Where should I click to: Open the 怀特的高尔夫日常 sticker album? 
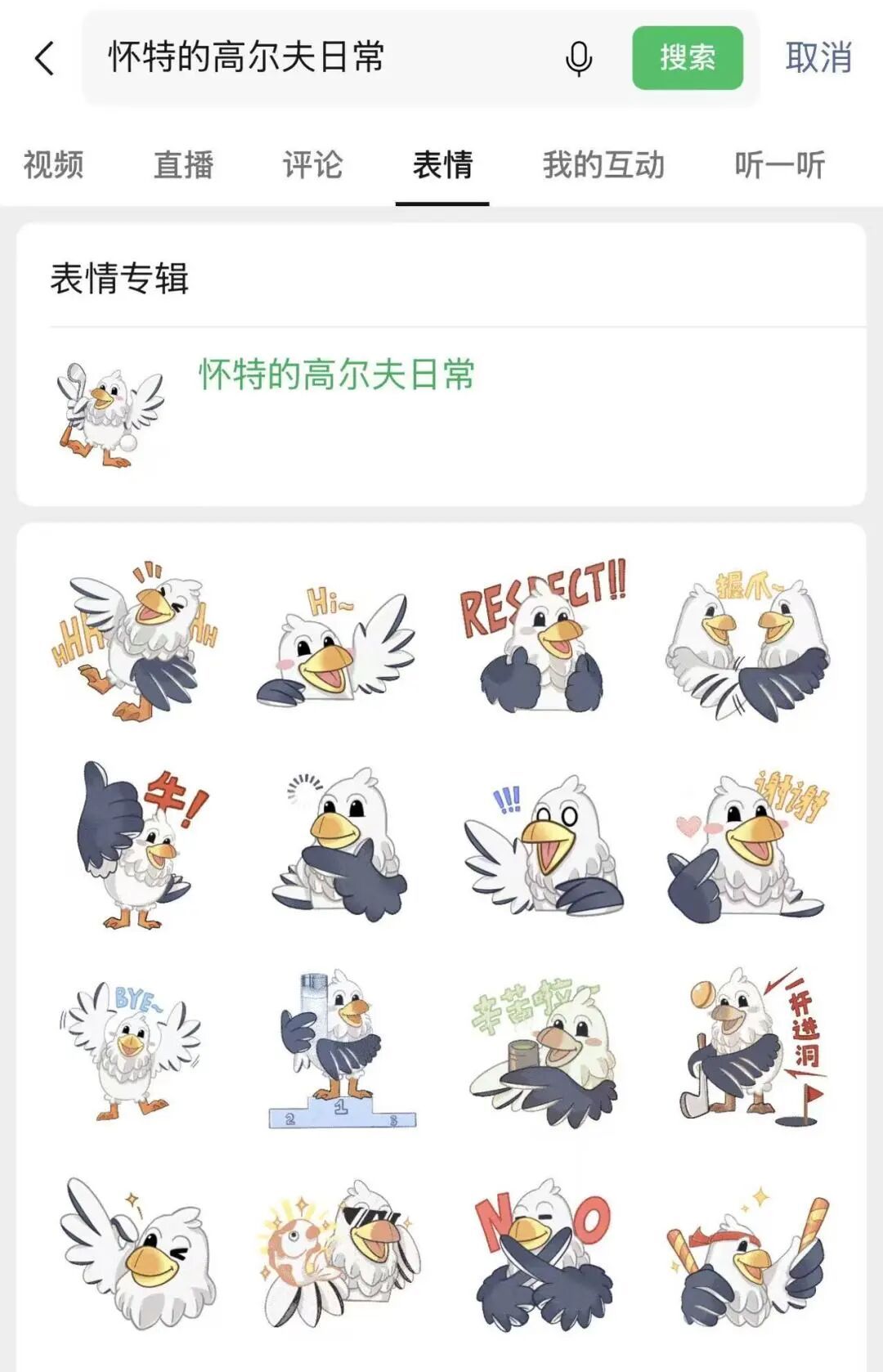(x=336, y=375)
